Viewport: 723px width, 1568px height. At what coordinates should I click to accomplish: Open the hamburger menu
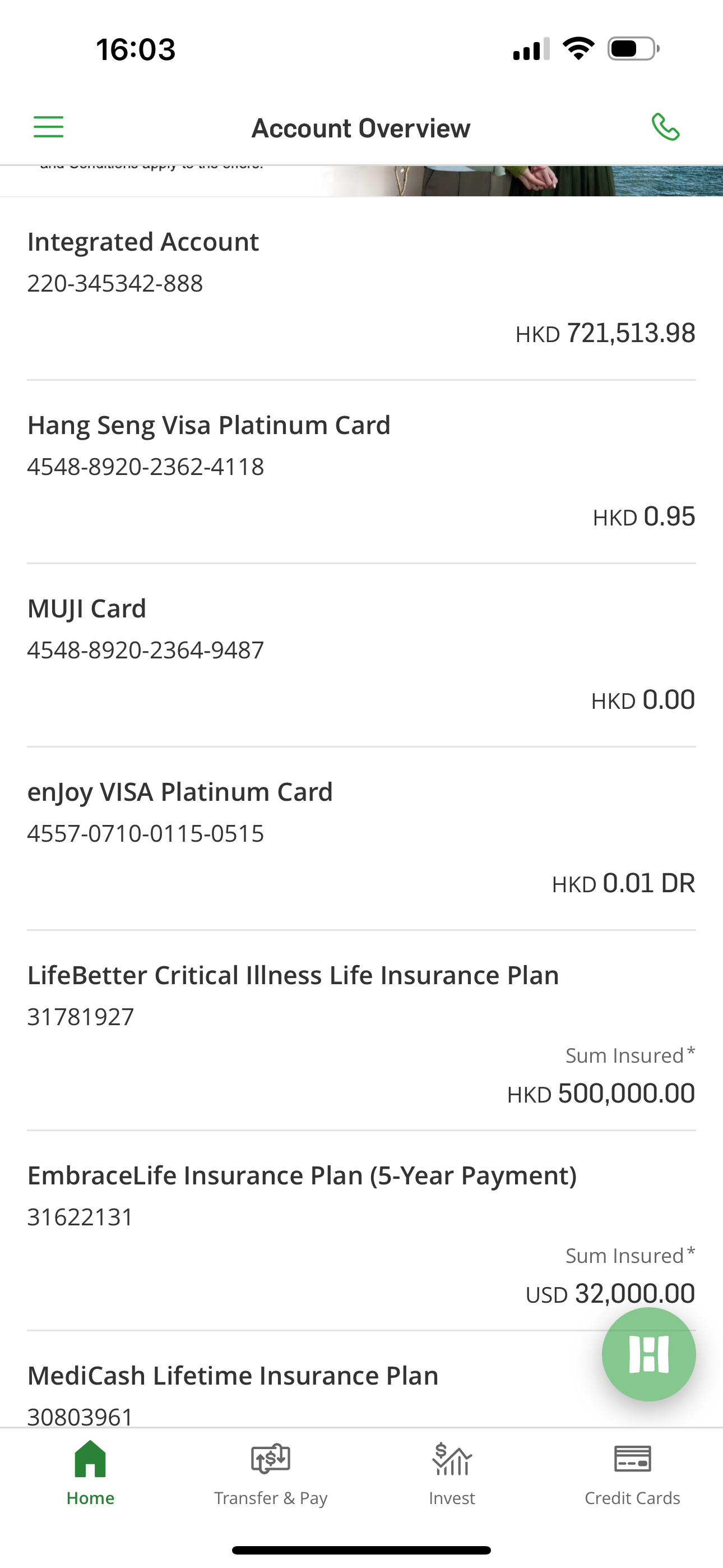coord(48,127)
